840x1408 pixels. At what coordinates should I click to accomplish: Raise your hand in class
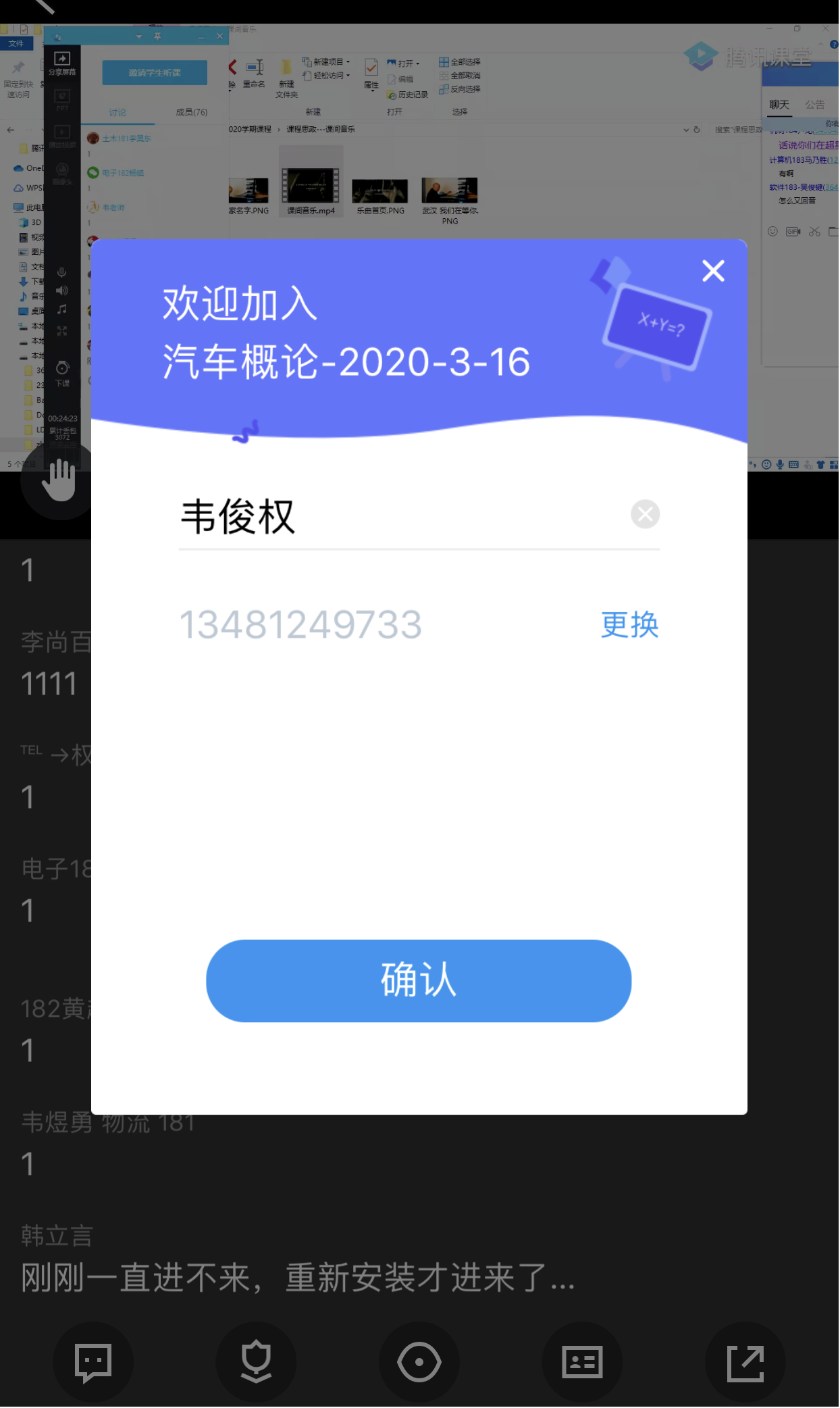tap(59, 479)
